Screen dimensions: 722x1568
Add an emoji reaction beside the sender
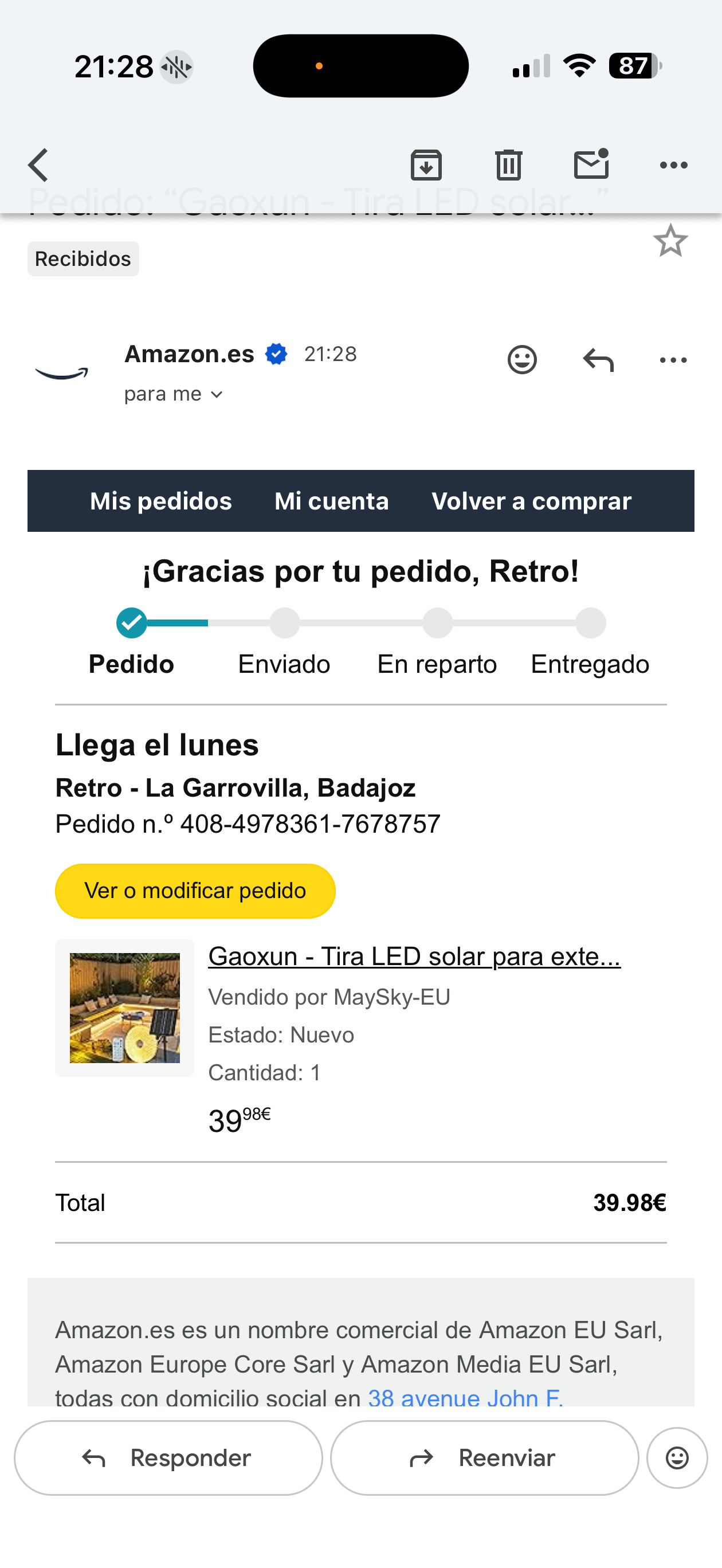point(521,360)
